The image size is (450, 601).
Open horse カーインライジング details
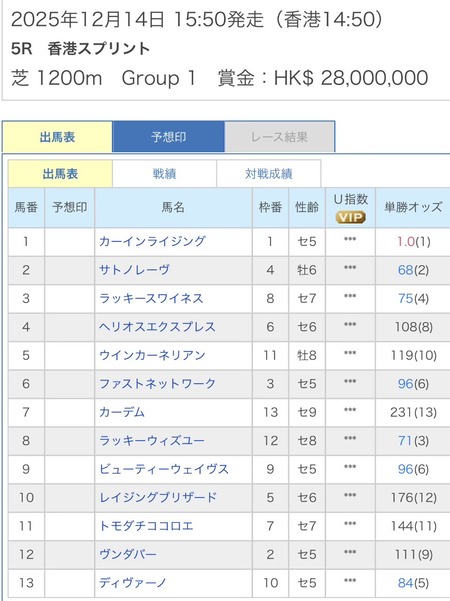pos(152,241)
